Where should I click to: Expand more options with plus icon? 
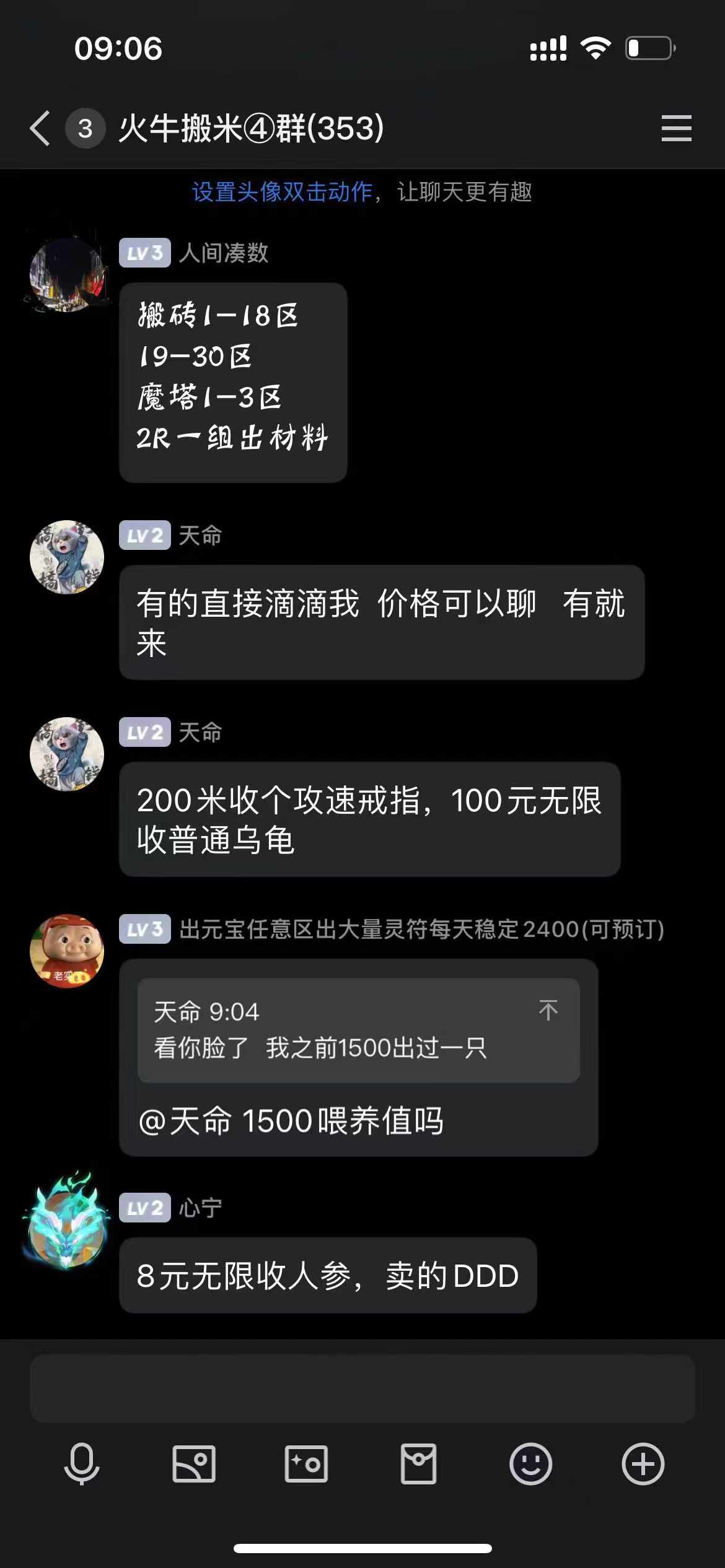[643, 1464]
